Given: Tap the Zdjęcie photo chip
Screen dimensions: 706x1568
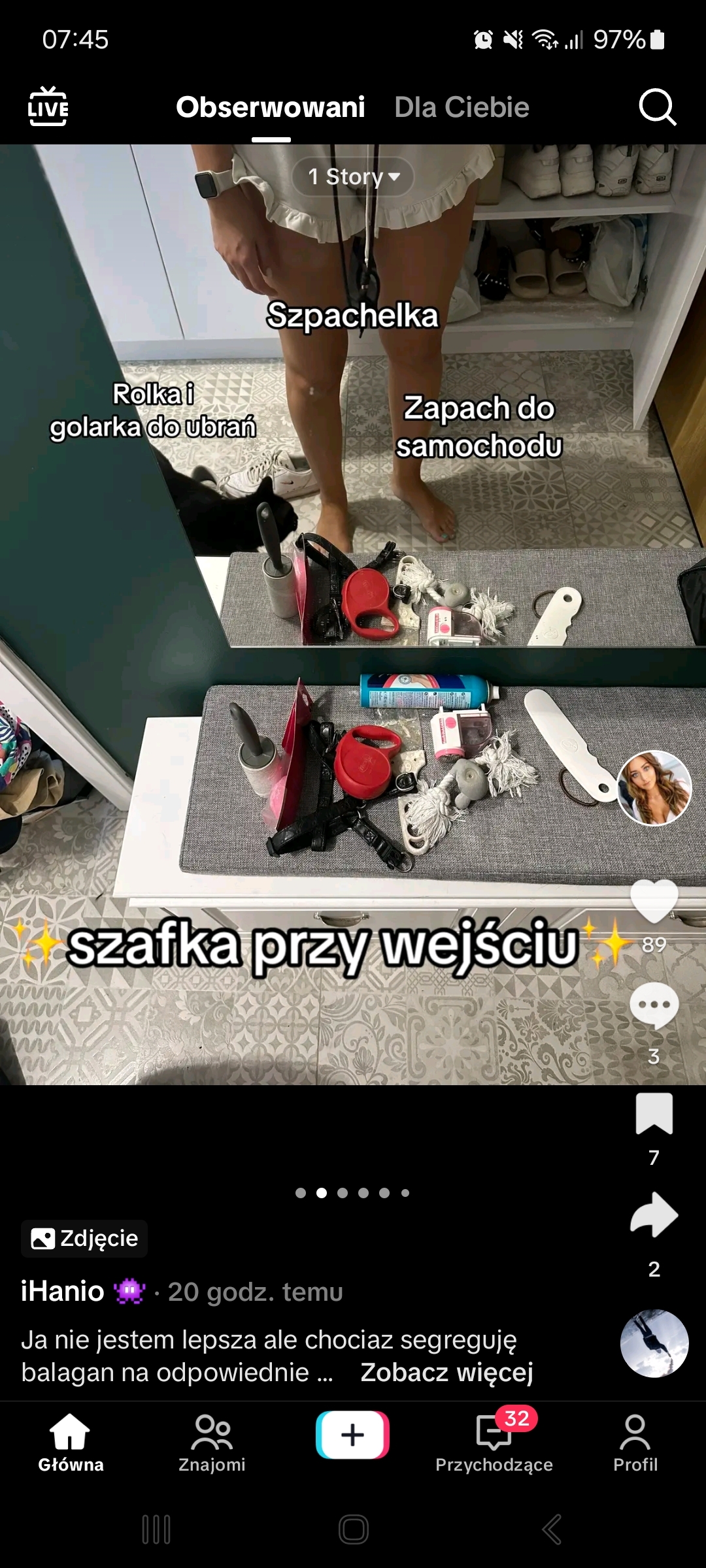Looking at the screenshot, I should tap(84, 1238).
